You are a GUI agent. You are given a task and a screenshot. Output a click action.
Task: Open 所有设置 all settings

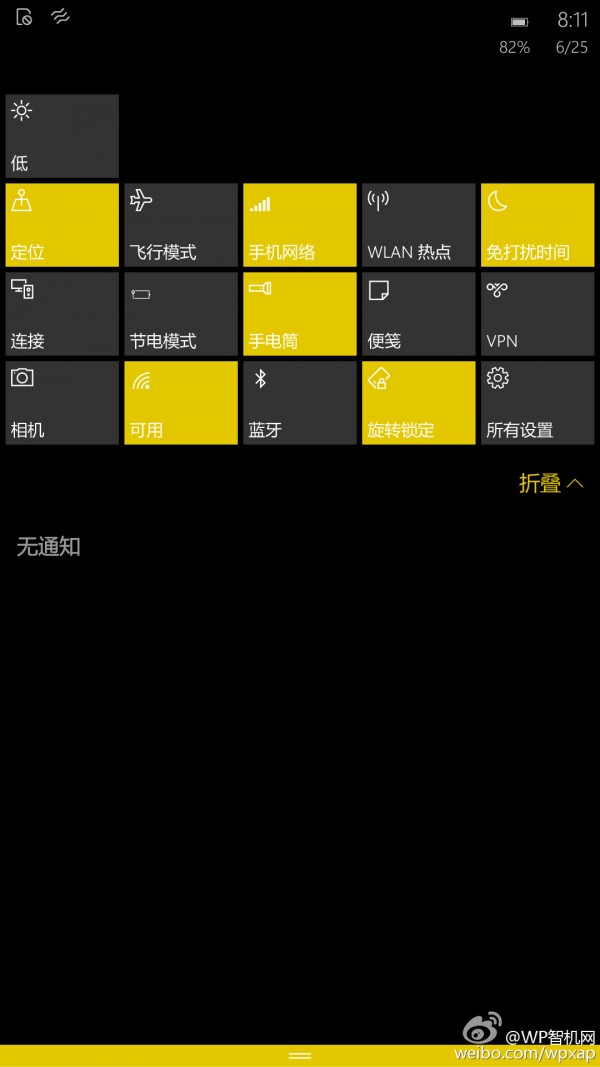click(537, 403)
